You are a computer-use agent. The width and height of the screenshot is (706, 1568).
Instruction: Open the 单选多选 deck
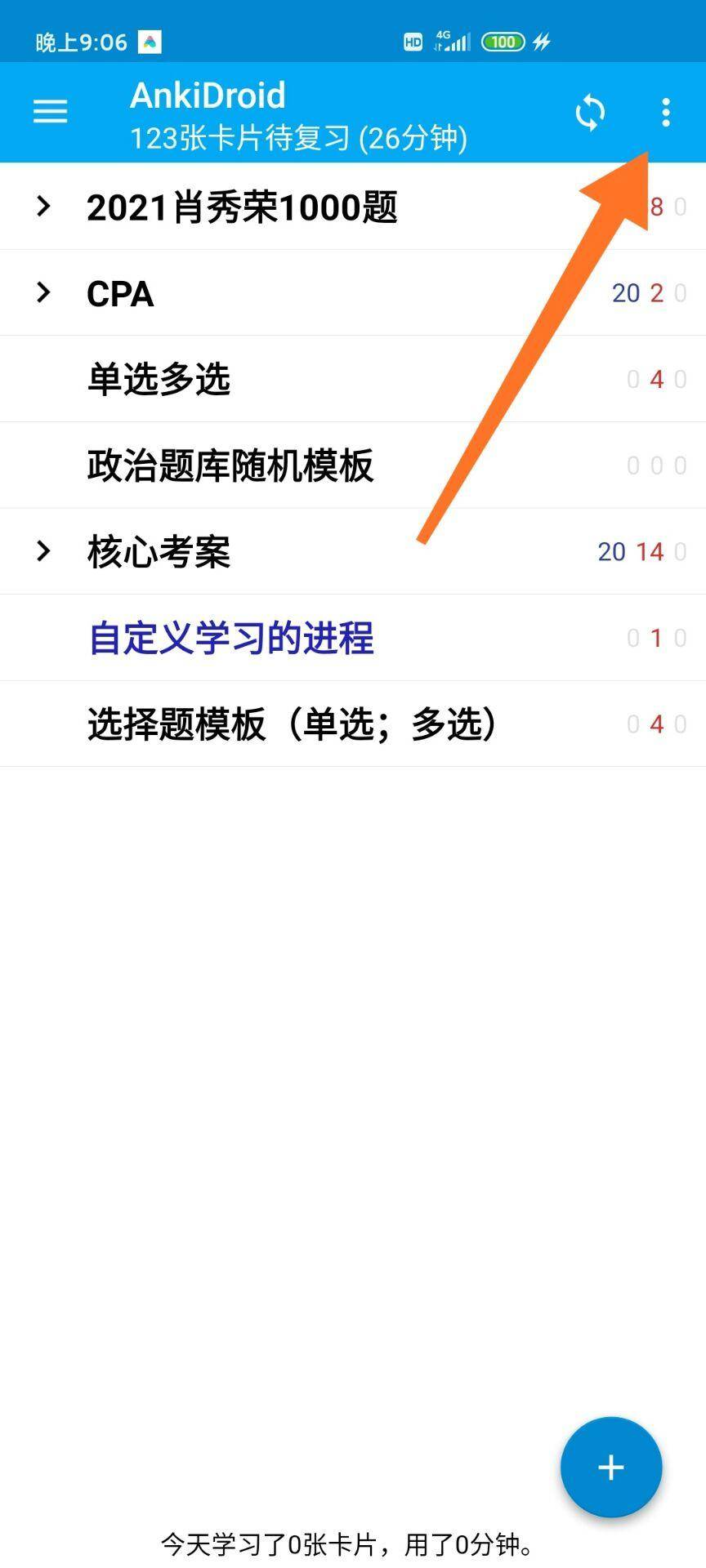[159, 380]
